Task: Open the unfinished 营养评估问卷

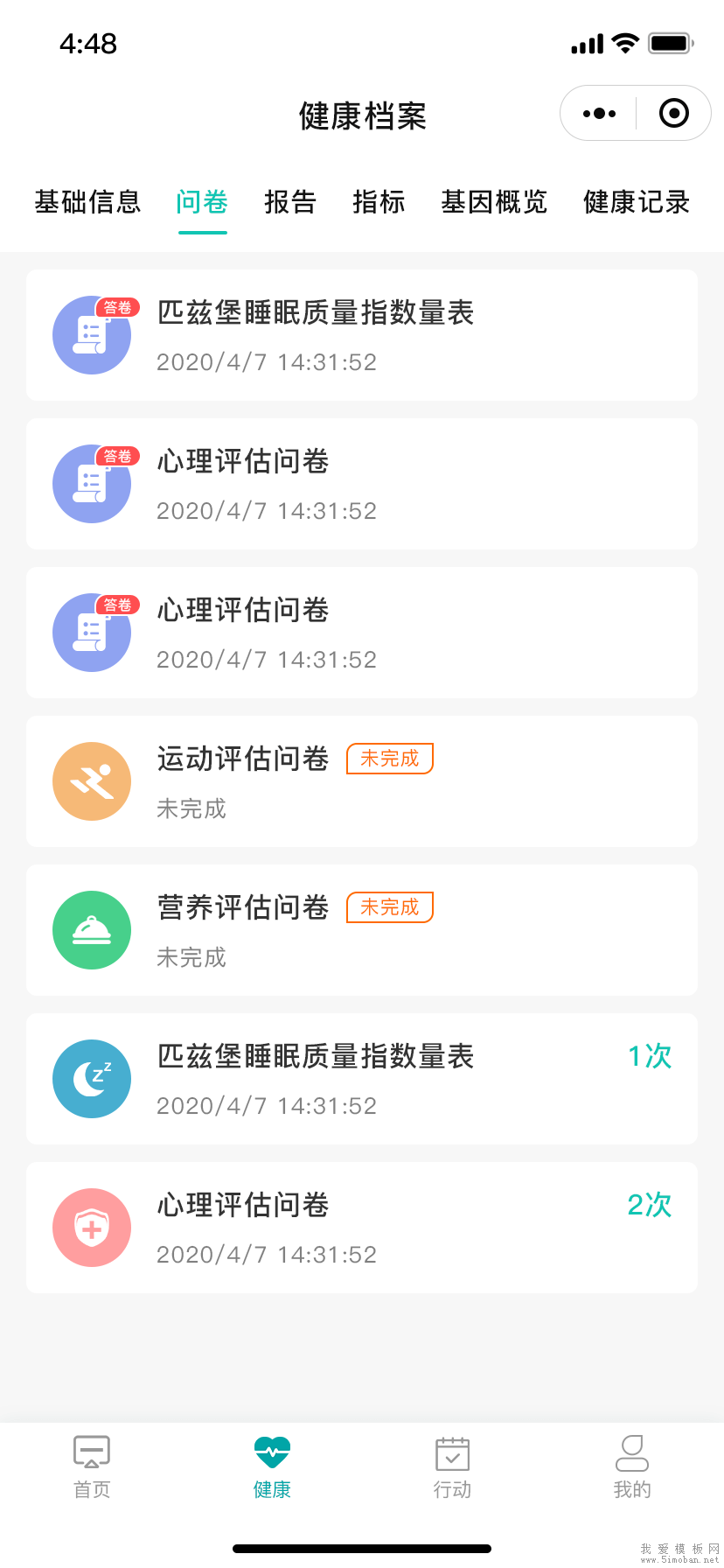Action: (x=362, y=930)
